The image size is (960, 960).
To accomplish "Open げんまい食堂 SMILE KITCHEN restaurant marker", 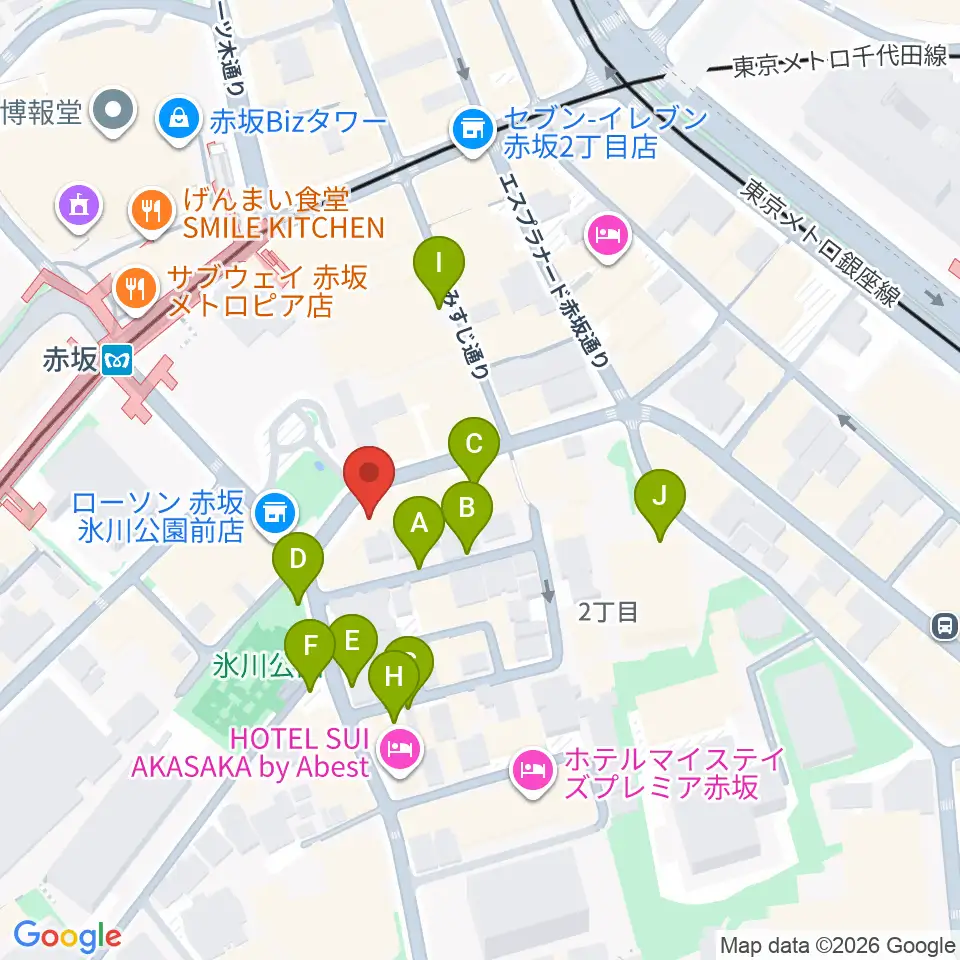I will [x=151, y=211].
